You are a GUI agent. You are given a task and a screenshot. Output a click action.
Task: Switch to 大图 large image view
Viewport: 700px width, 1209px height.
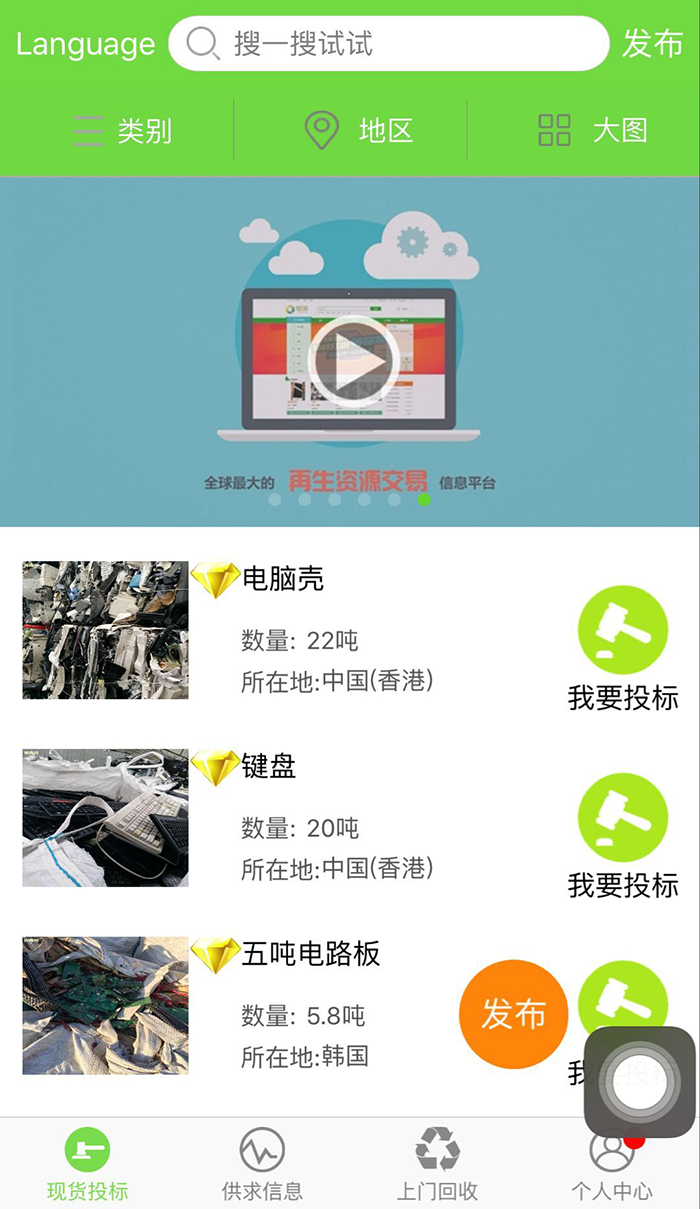[592, 131]
